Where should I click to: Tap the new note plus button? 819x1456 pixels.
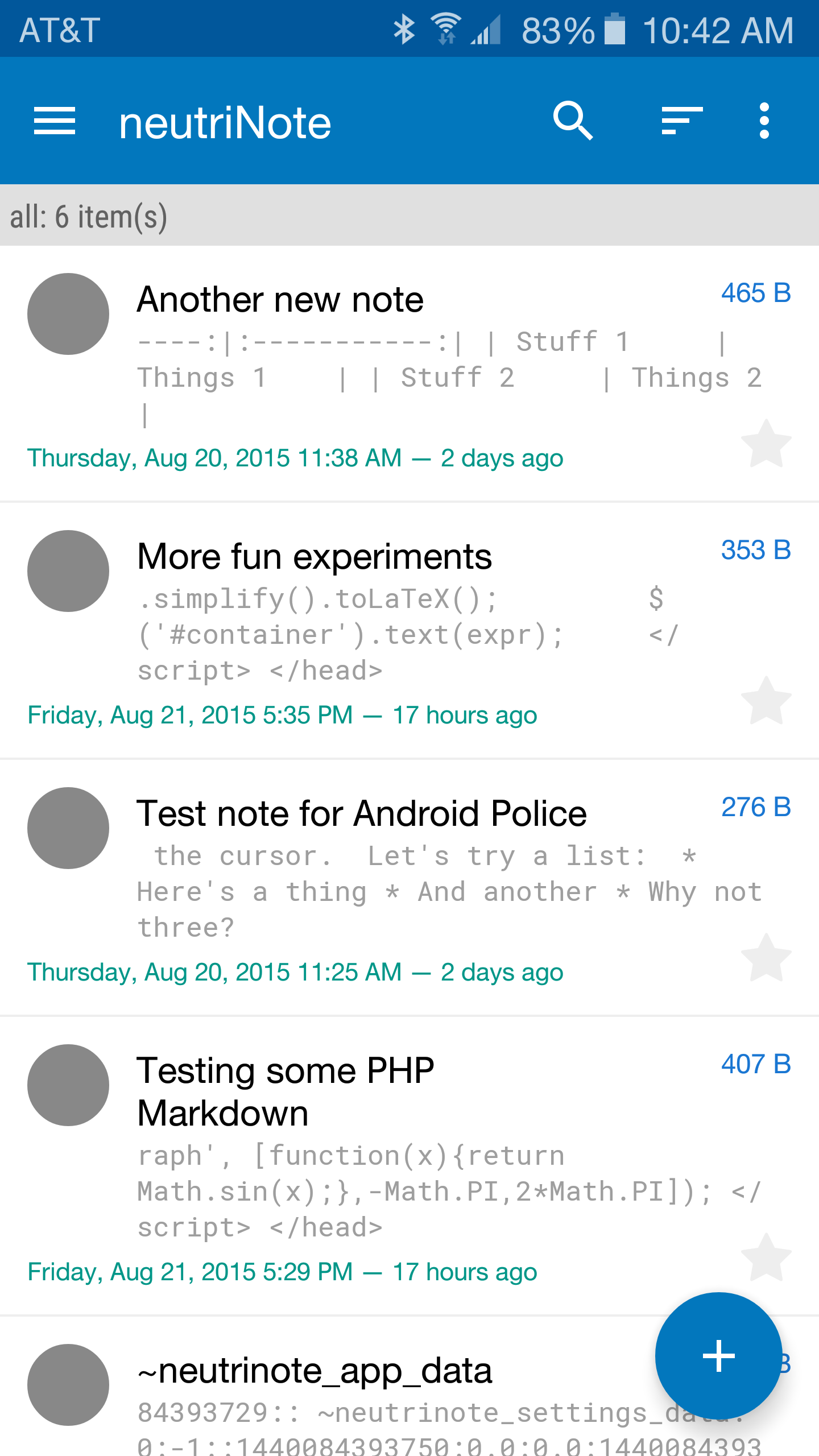(719, 1356)
